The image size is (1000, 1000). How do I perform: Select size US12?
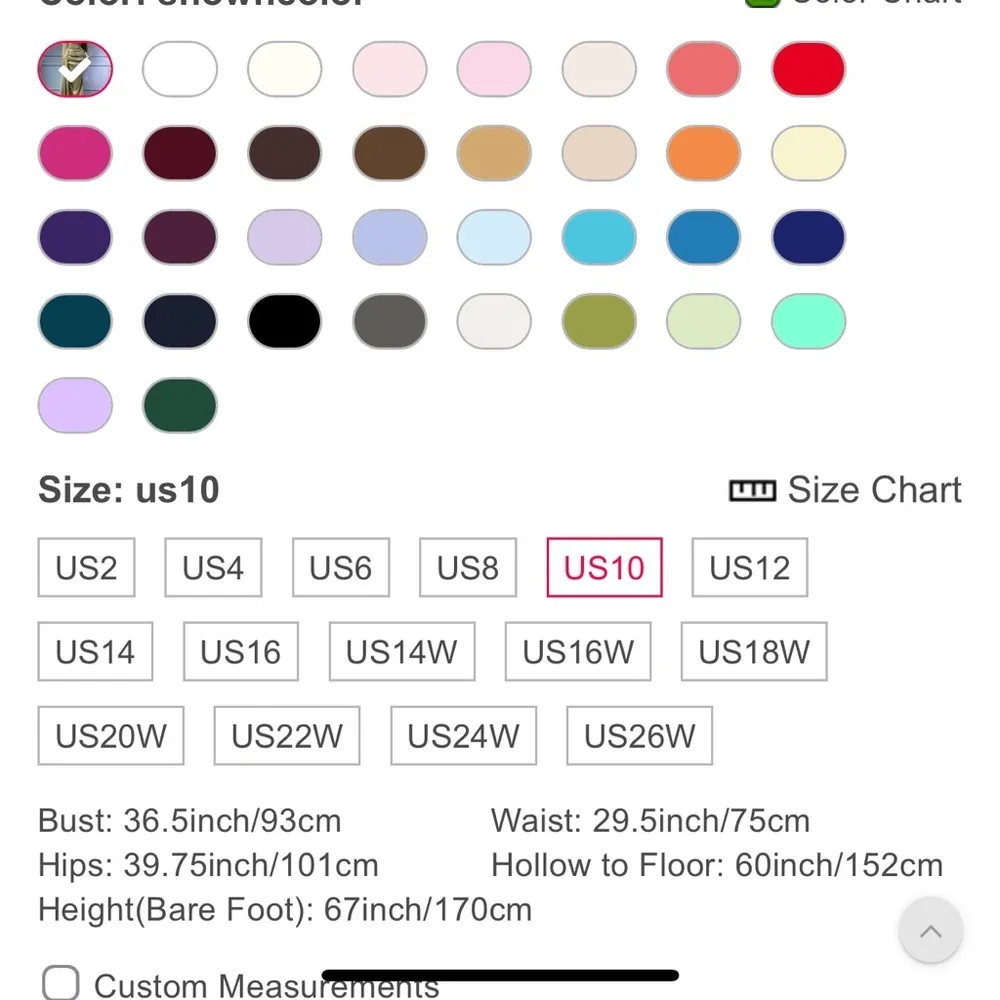[x=749, y=568]
